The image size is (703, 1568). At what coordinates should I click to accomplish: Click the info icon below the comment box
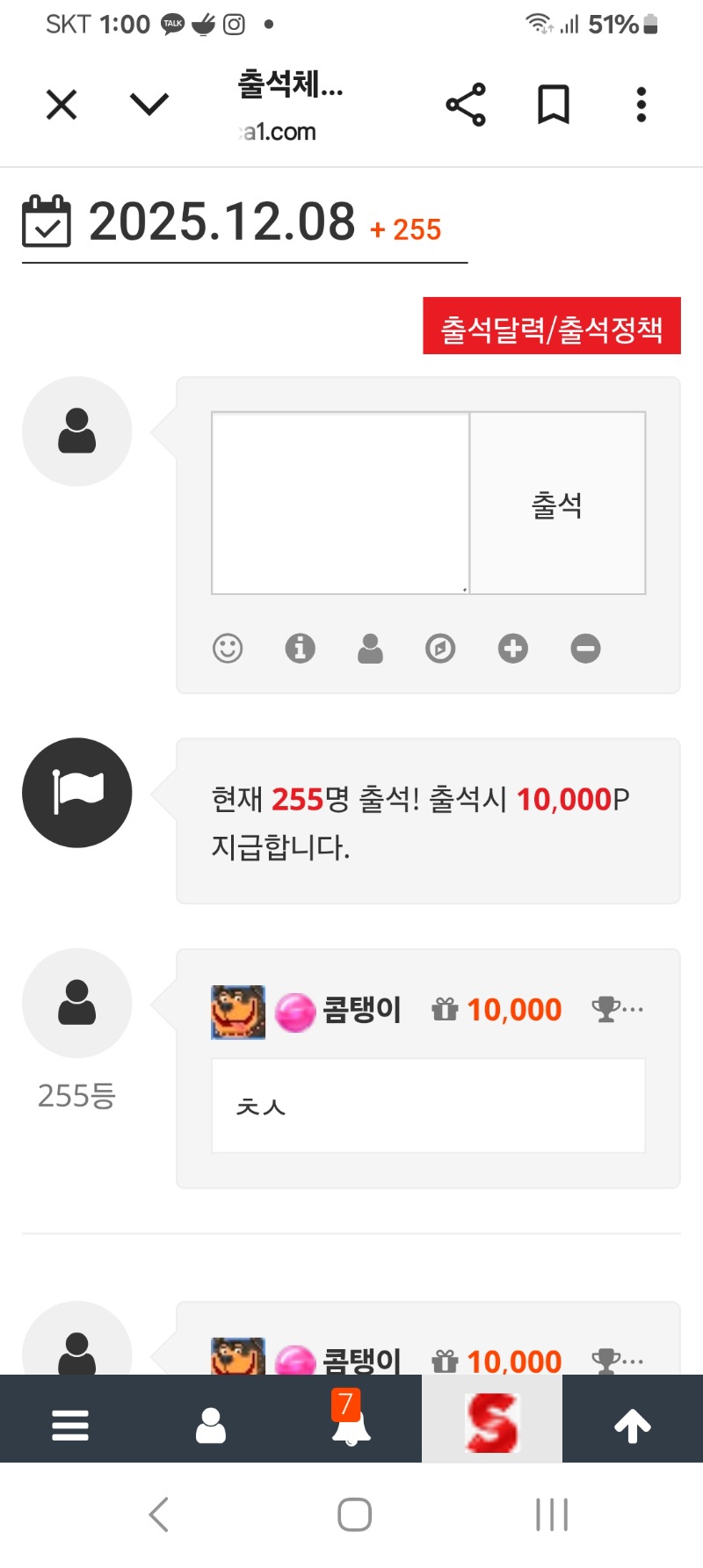[x=299, y=649]
